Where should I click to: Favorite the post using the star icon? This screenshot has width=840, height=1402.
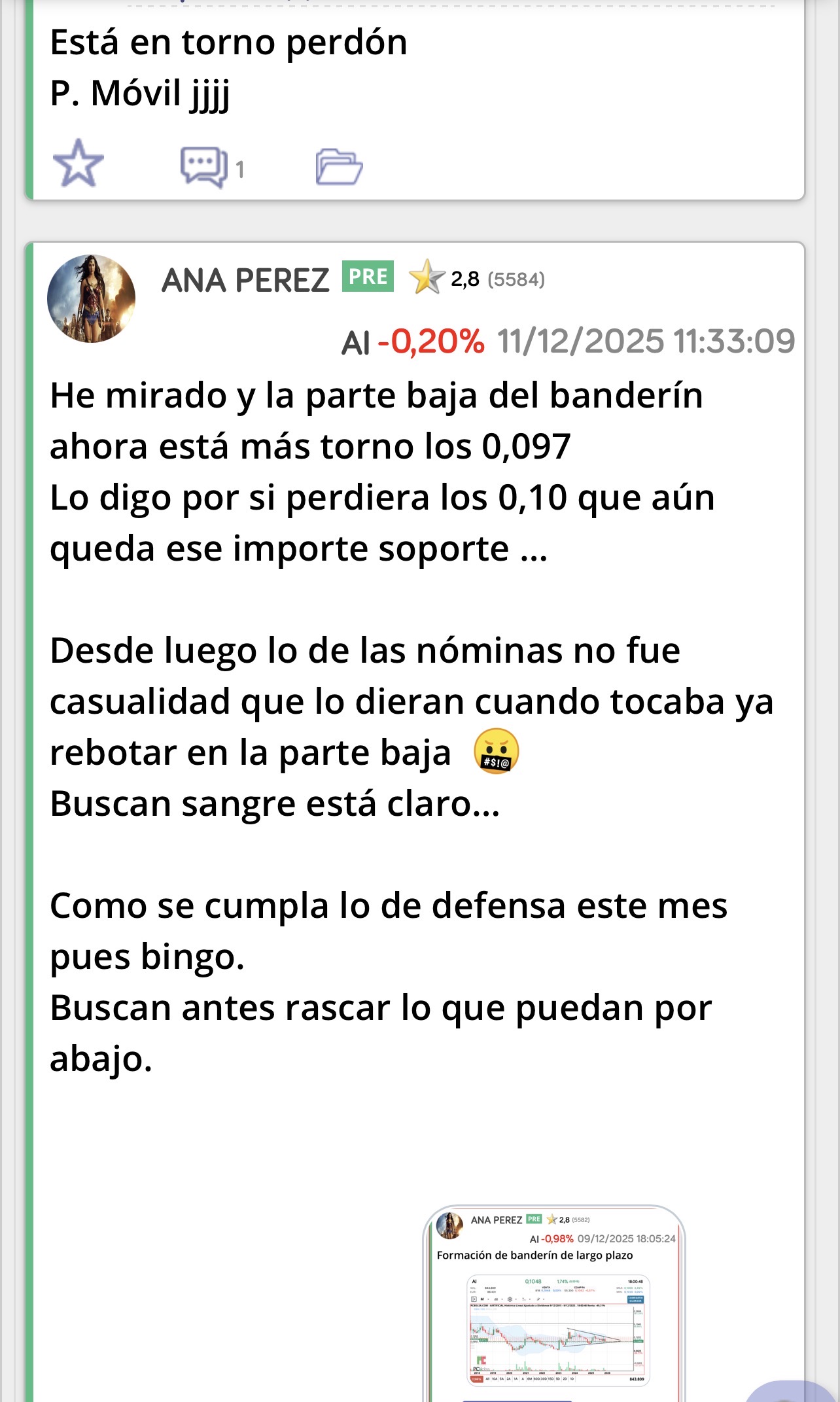[x=79, y=162]
